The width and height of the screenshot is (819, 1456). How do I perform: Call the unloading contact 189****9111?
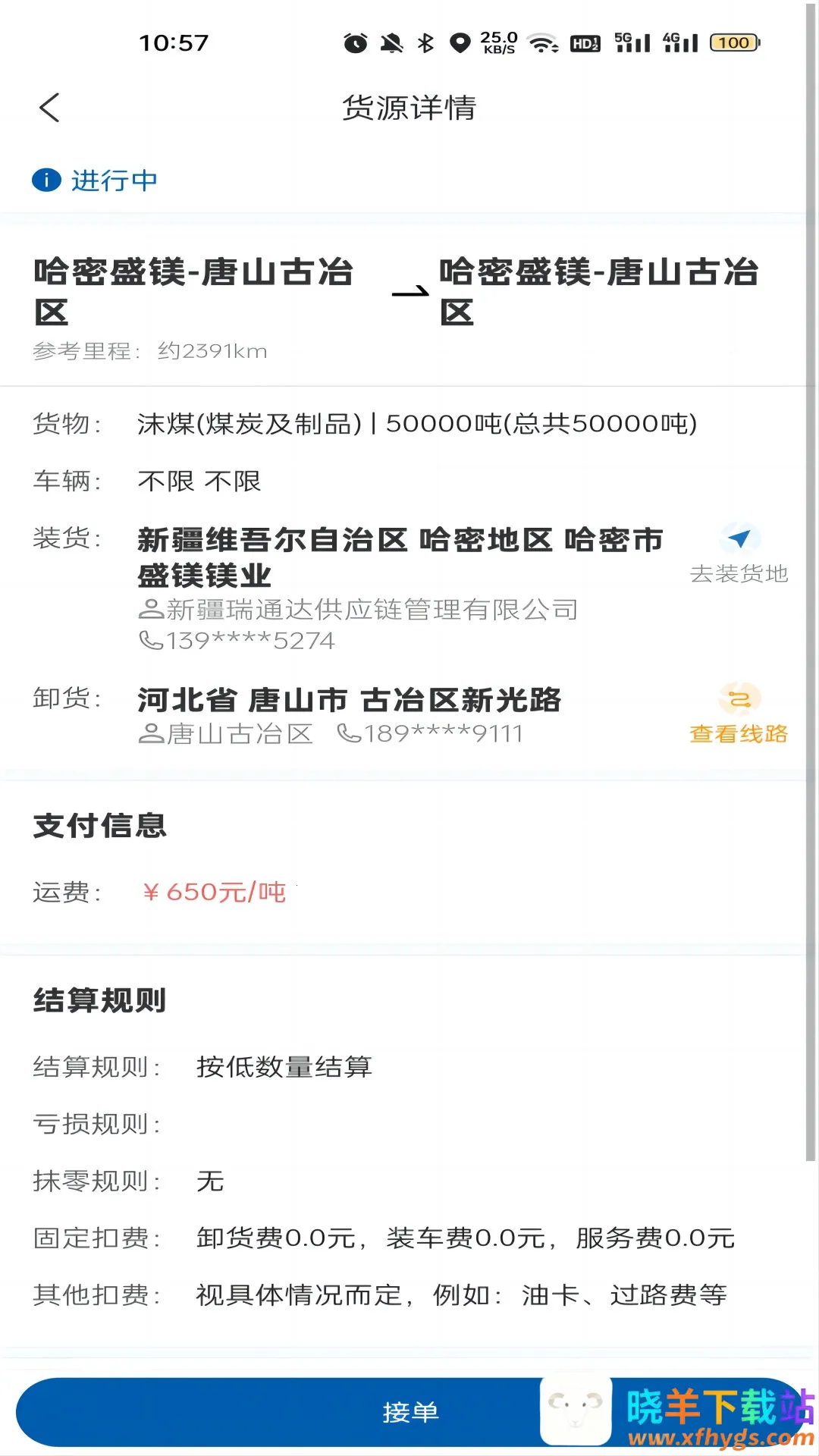(x=431, y=734)
